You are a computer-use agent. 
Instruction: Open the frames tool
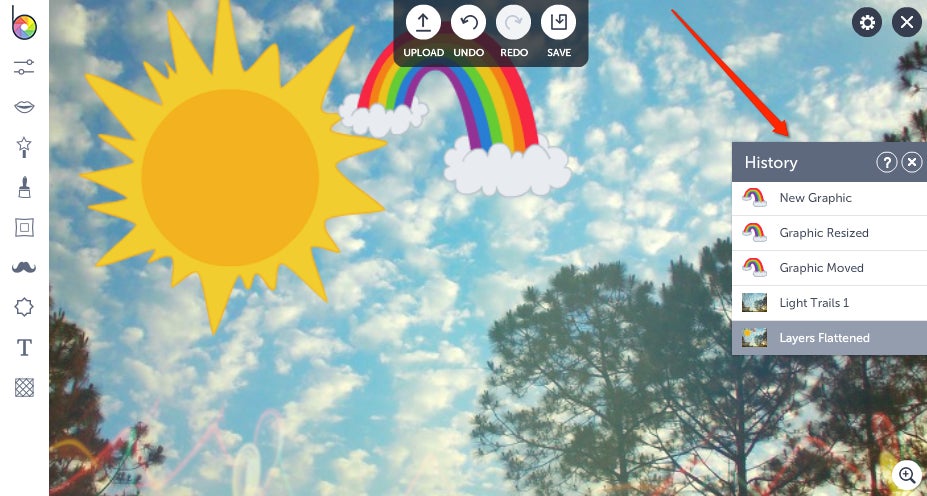click(24, 227)
